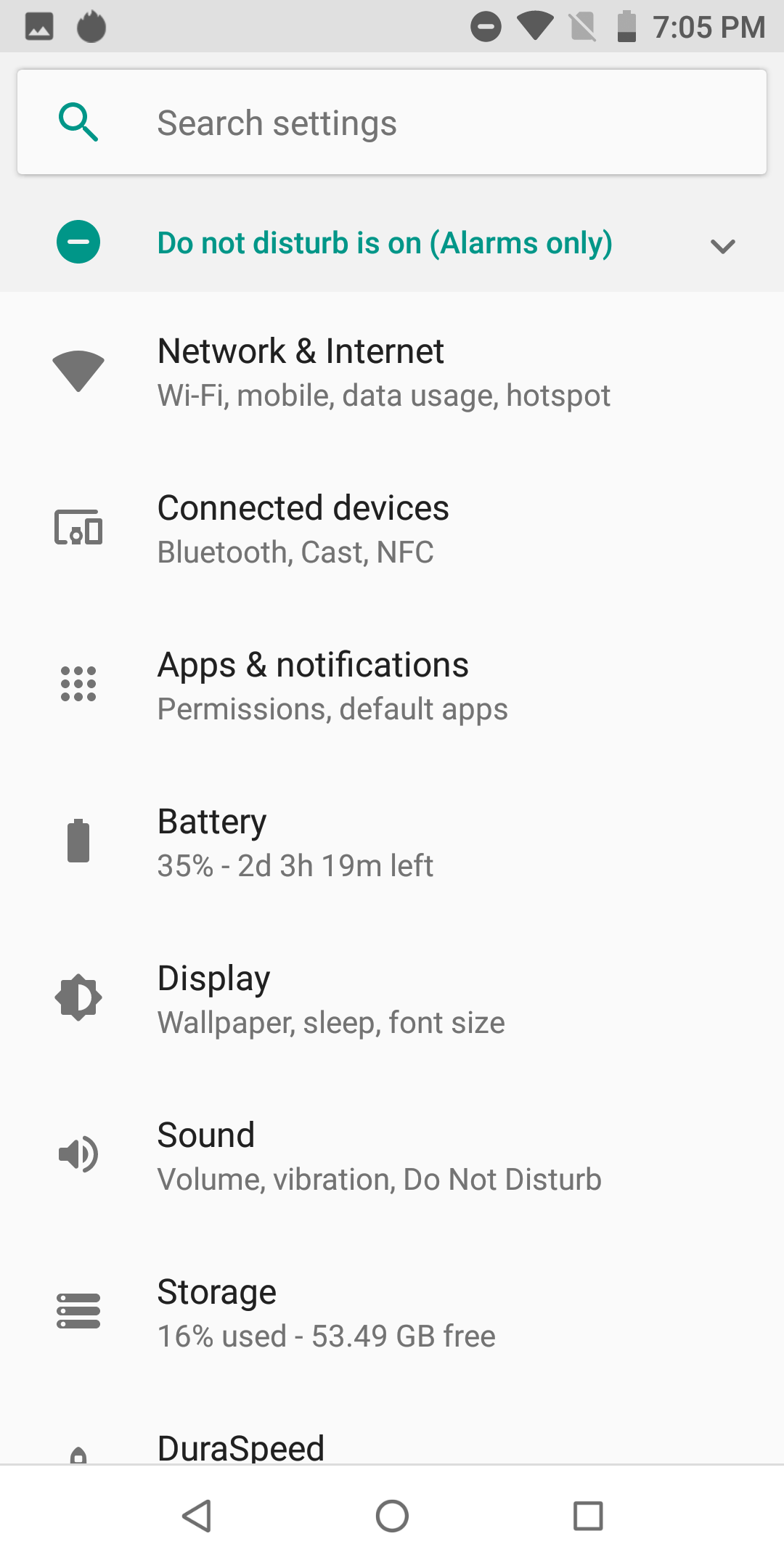Open Display settings
Screen dimensions: 784x1568
pyautogui.click(x=392, y=999)
